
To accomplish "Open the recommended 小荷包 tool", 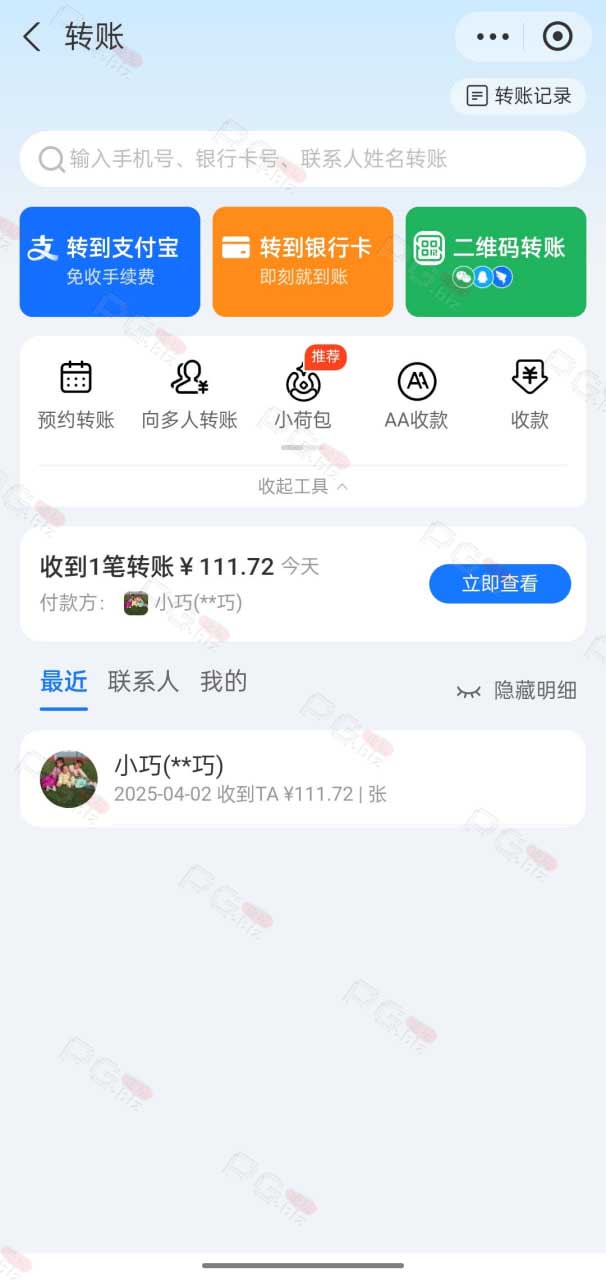I will [303, 396].
